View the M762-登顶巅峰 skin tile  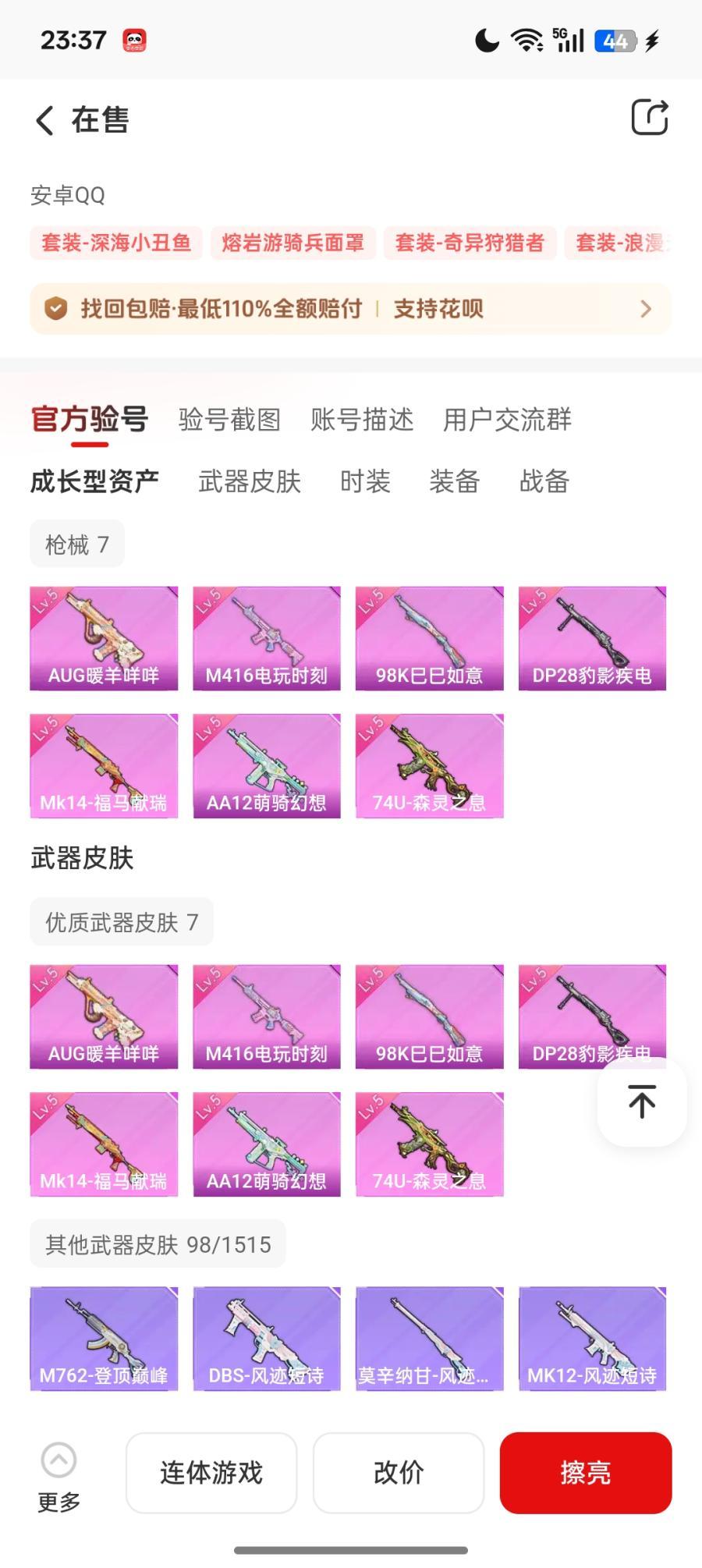(104, 1338)
